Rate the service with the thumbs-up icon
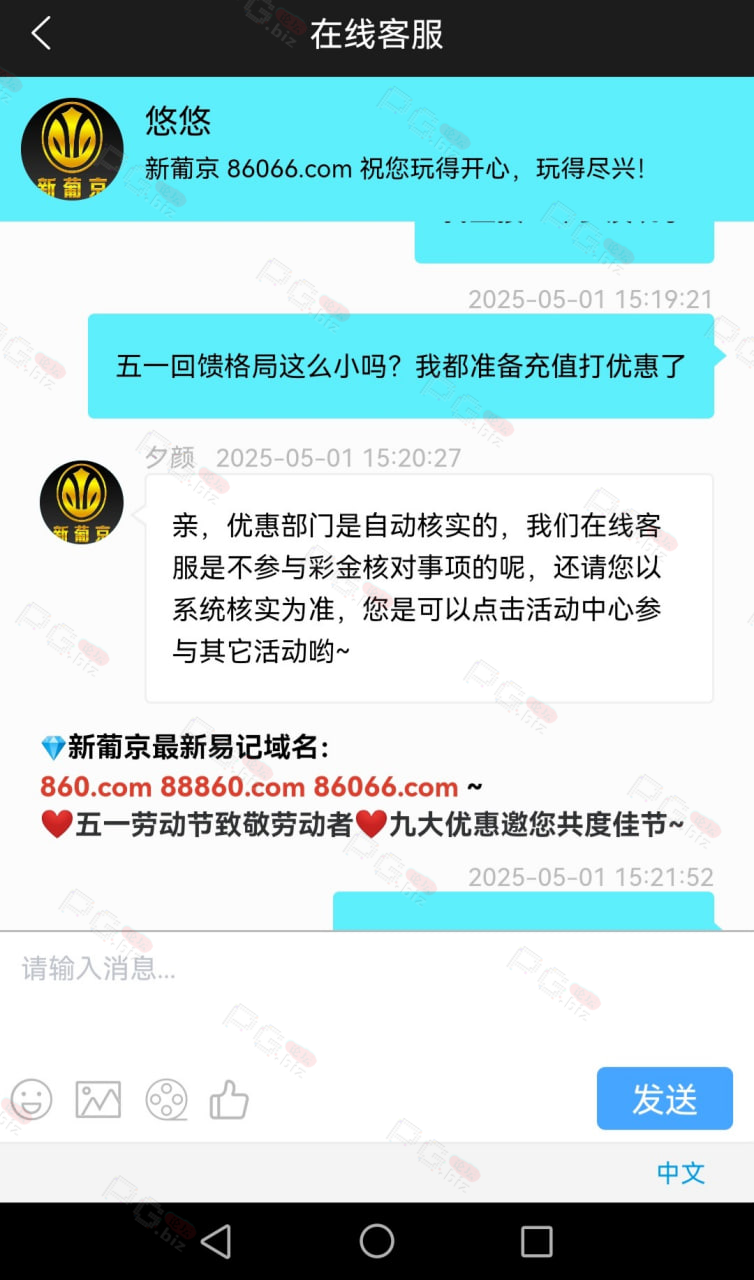Screen dimensions: 754x1280 [229, 1100]
